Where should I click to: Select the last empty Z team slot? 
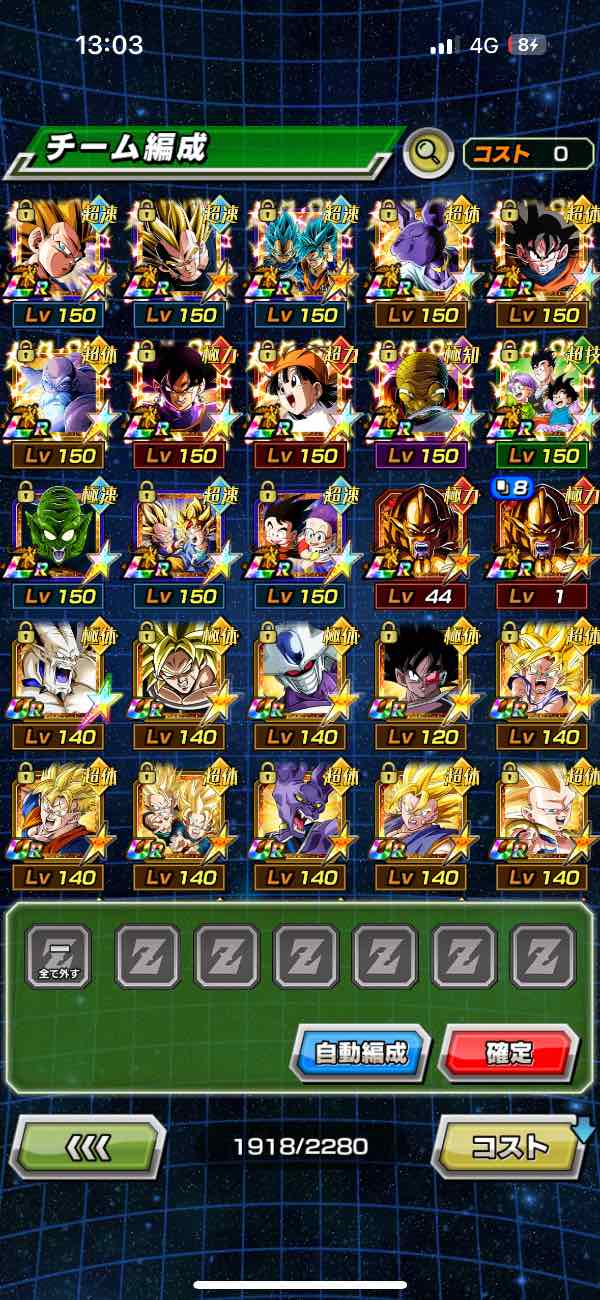[x=543, y=957]
